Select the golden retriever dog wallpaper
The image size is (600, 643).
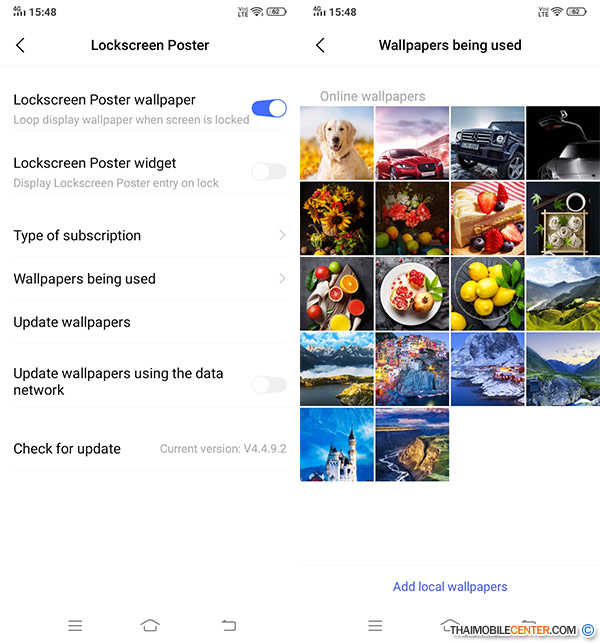tap(337, 143)
